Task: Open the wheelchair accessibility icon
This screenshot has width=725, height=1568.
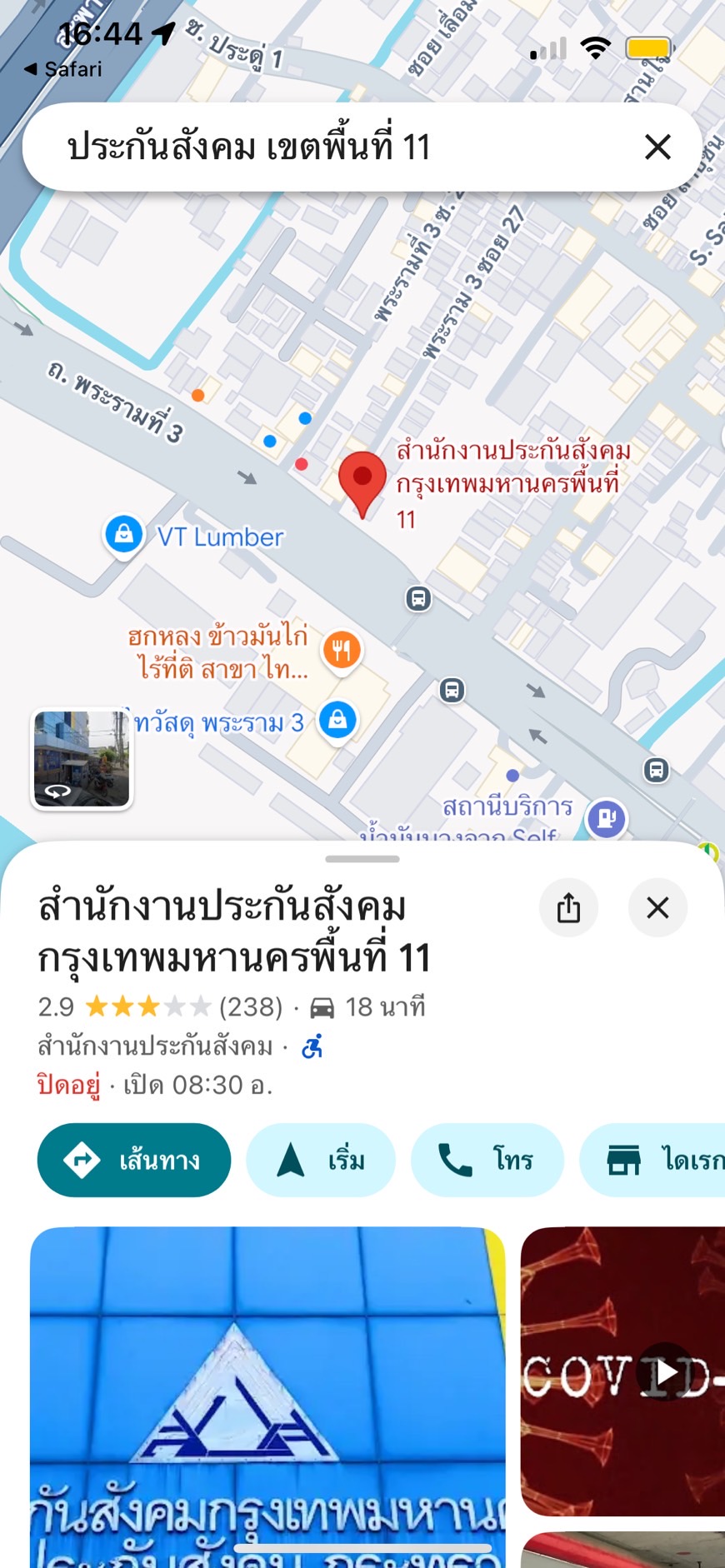Action: coord(312,1046)
